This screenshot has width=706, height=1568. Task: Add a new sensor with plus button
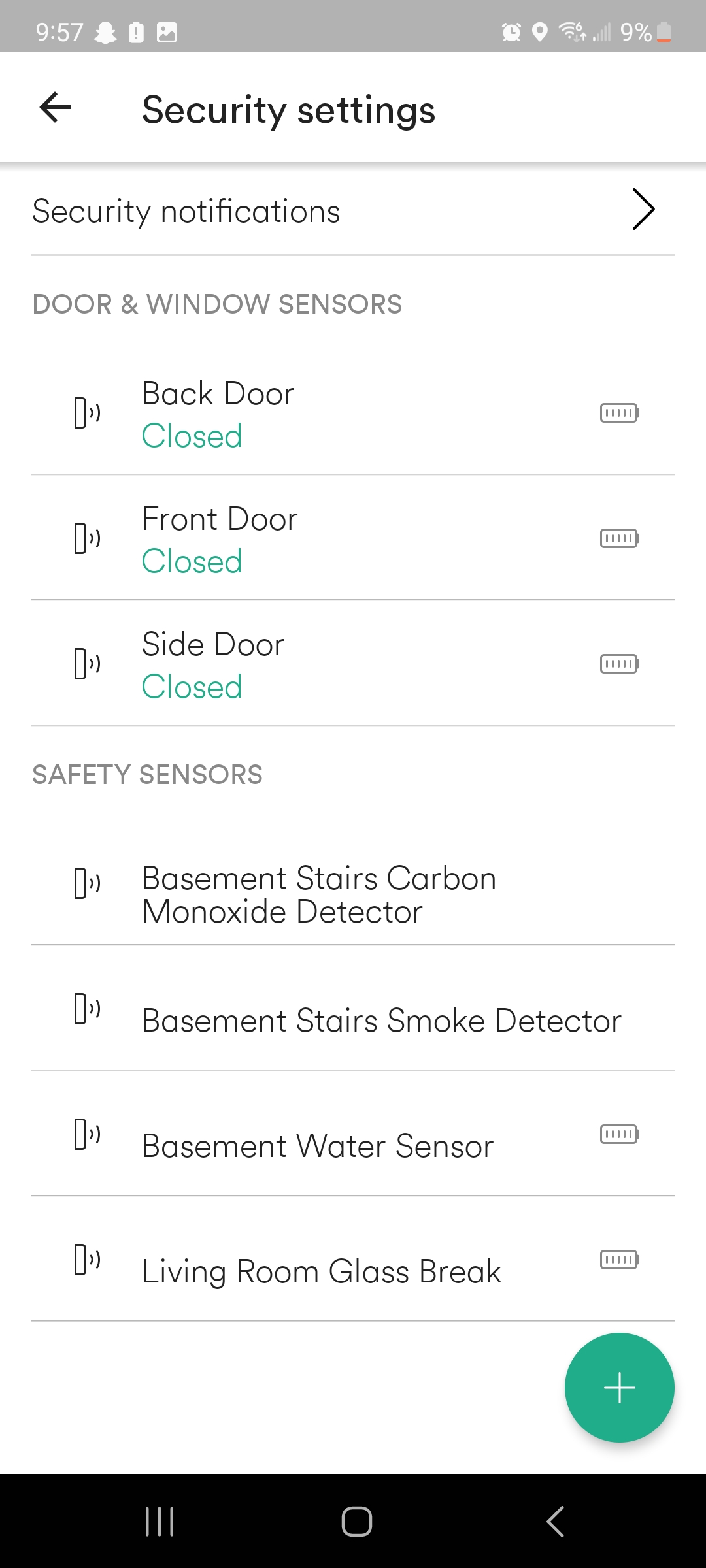coord(619,1387)
